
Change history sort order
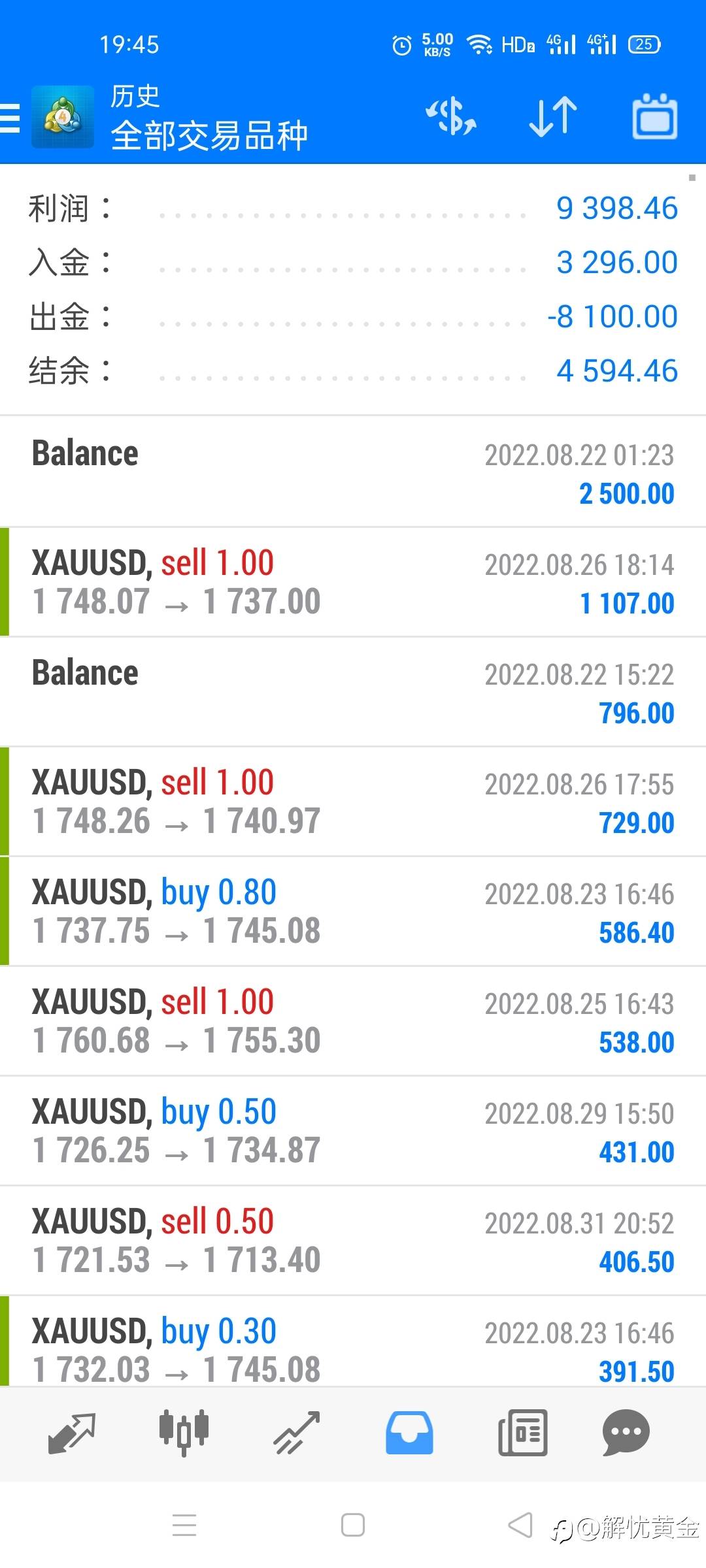tap(553, 117)
